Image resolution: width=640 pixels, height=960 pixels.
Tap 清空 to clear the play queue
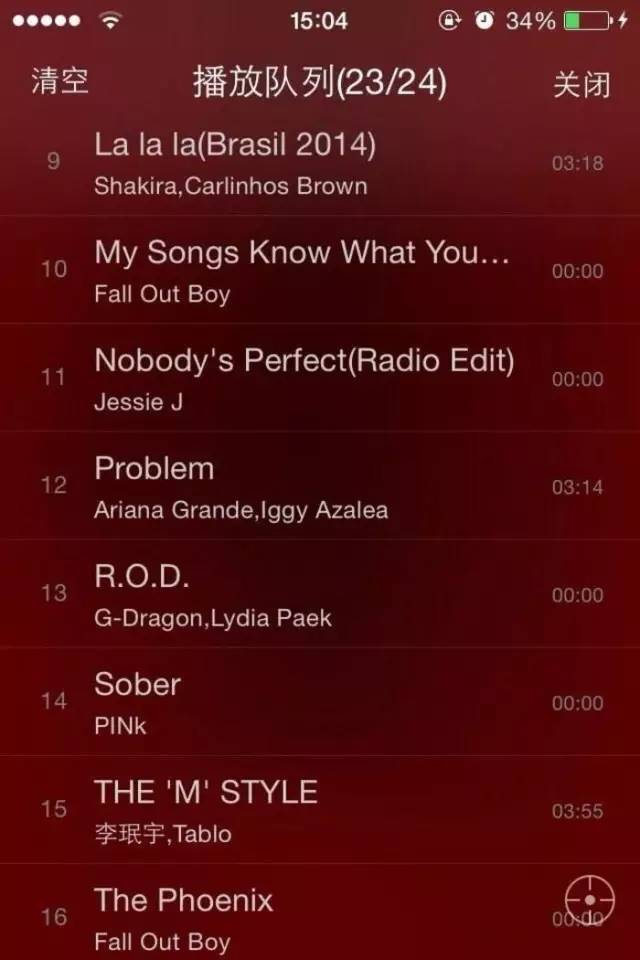click(x=60, y=82)
